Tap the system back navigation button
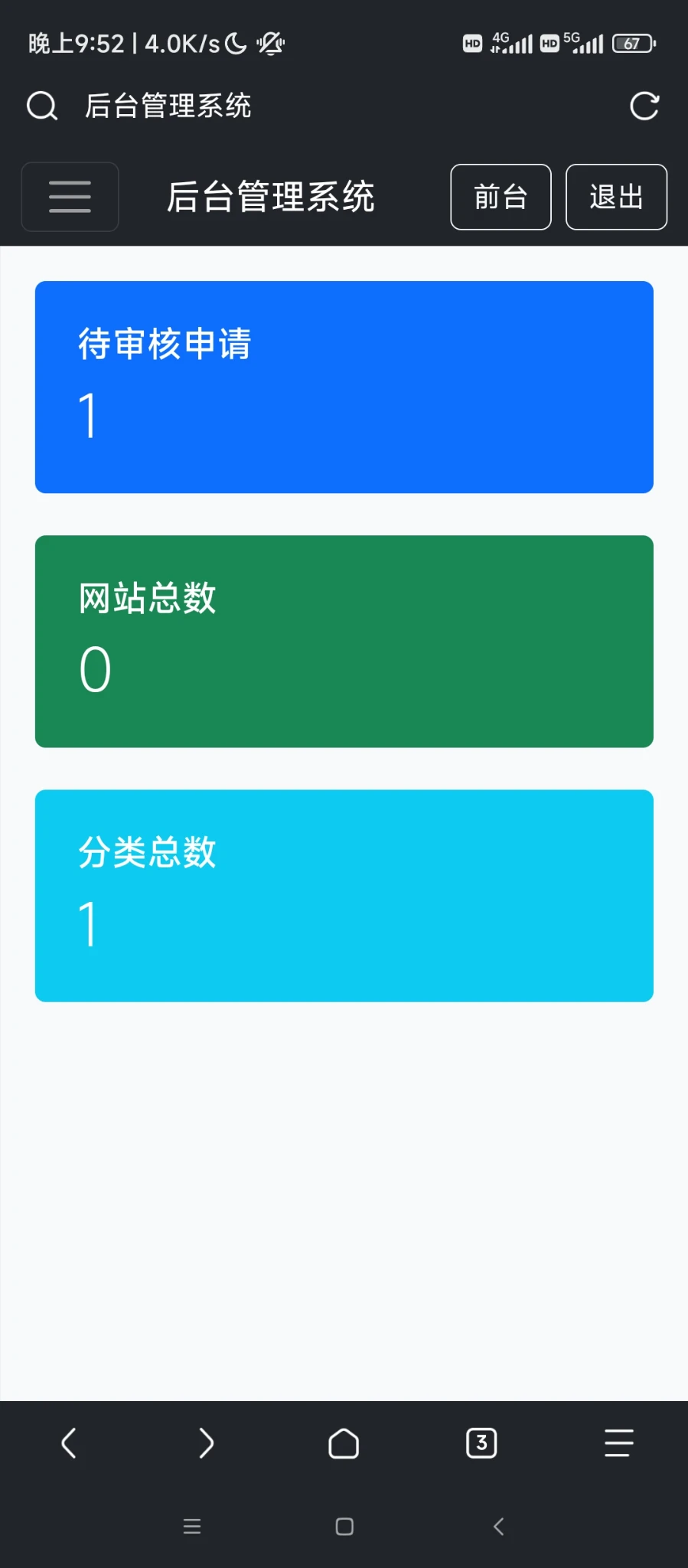Image resolution: width=688 pixels, height=1568 pixels. (498, 1526)
